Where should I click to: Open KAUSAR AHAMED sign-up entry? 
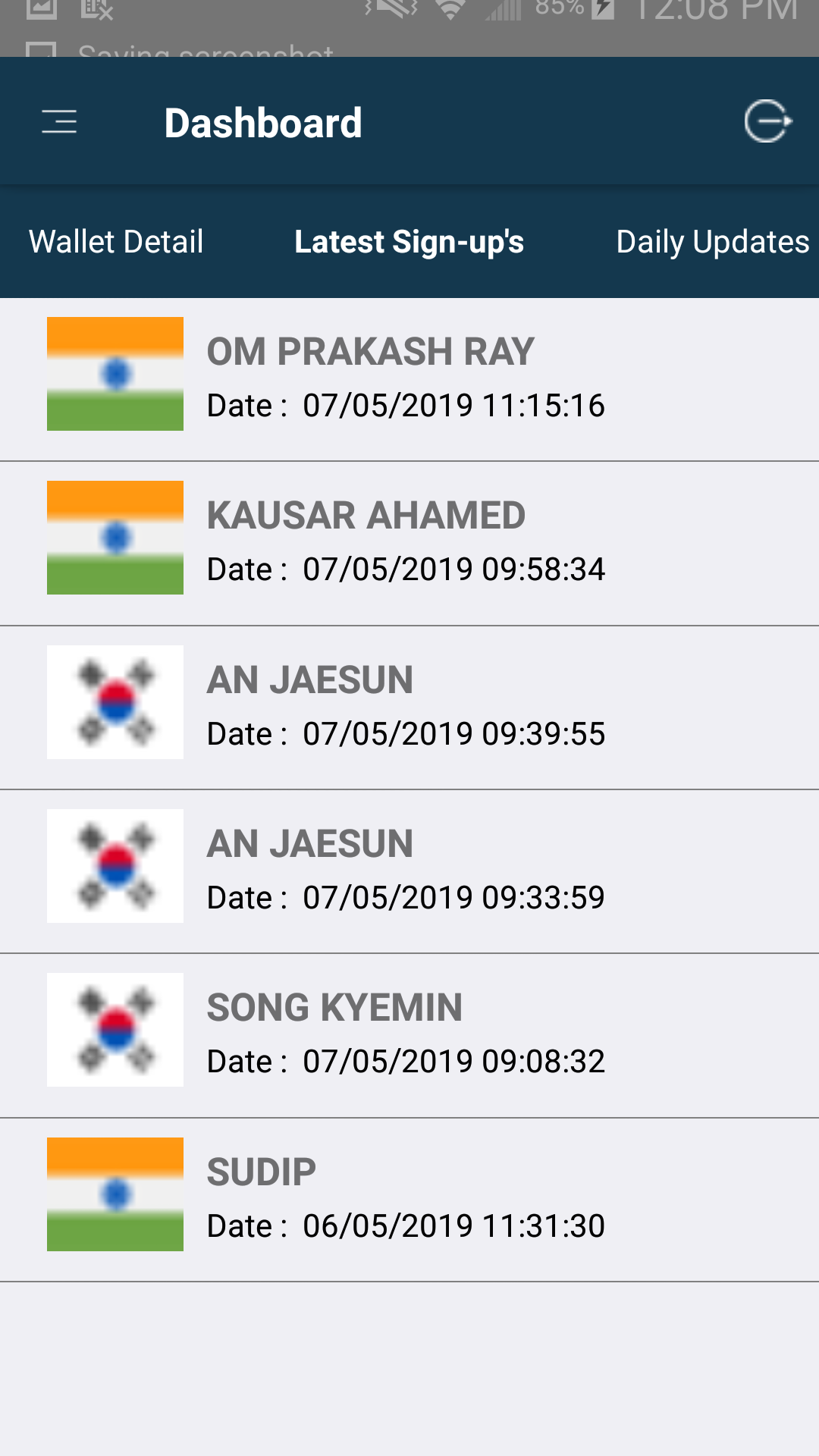[409, 542]
